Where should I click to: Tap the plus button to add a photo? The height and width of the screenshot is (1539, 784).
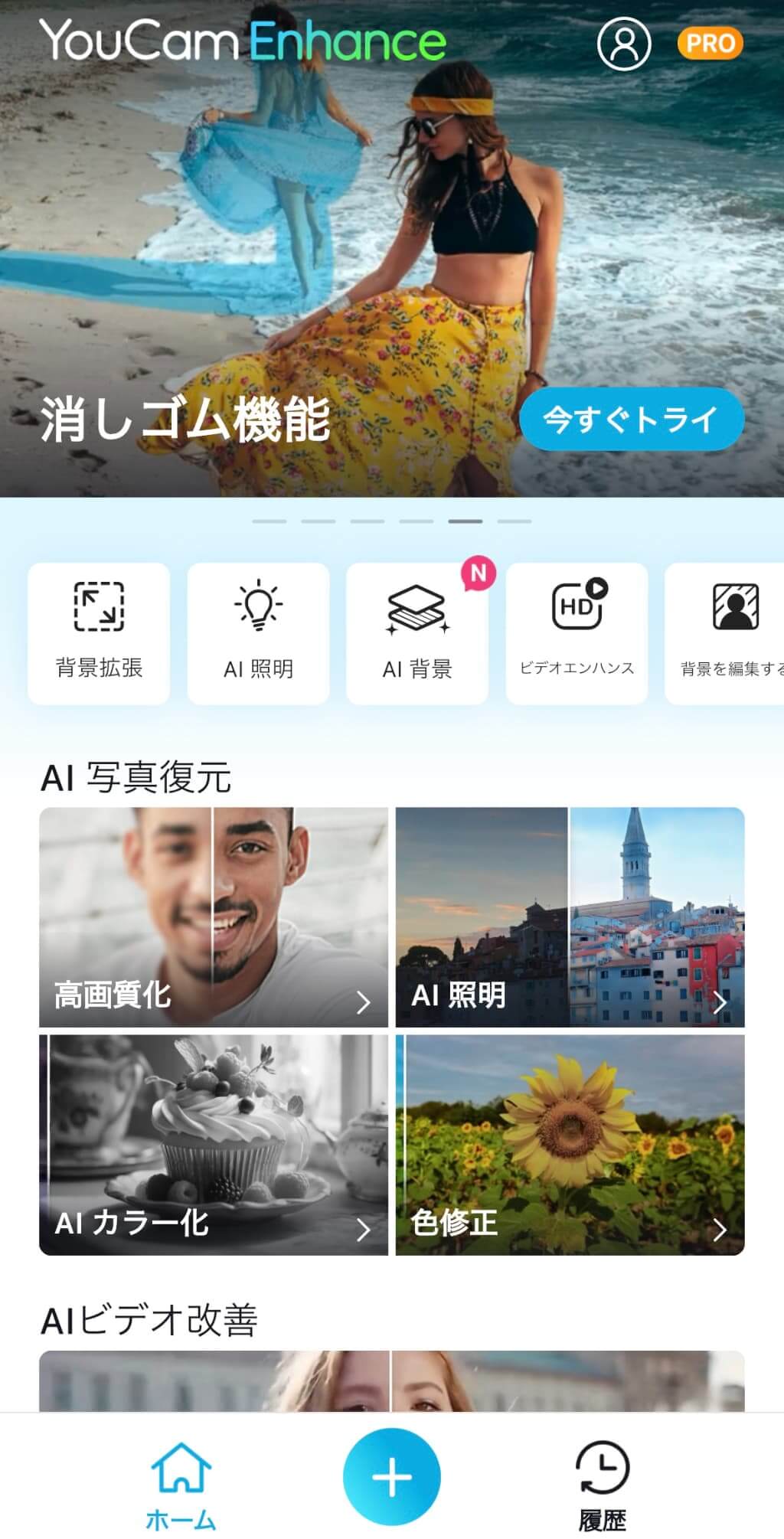coord(391,1477)
